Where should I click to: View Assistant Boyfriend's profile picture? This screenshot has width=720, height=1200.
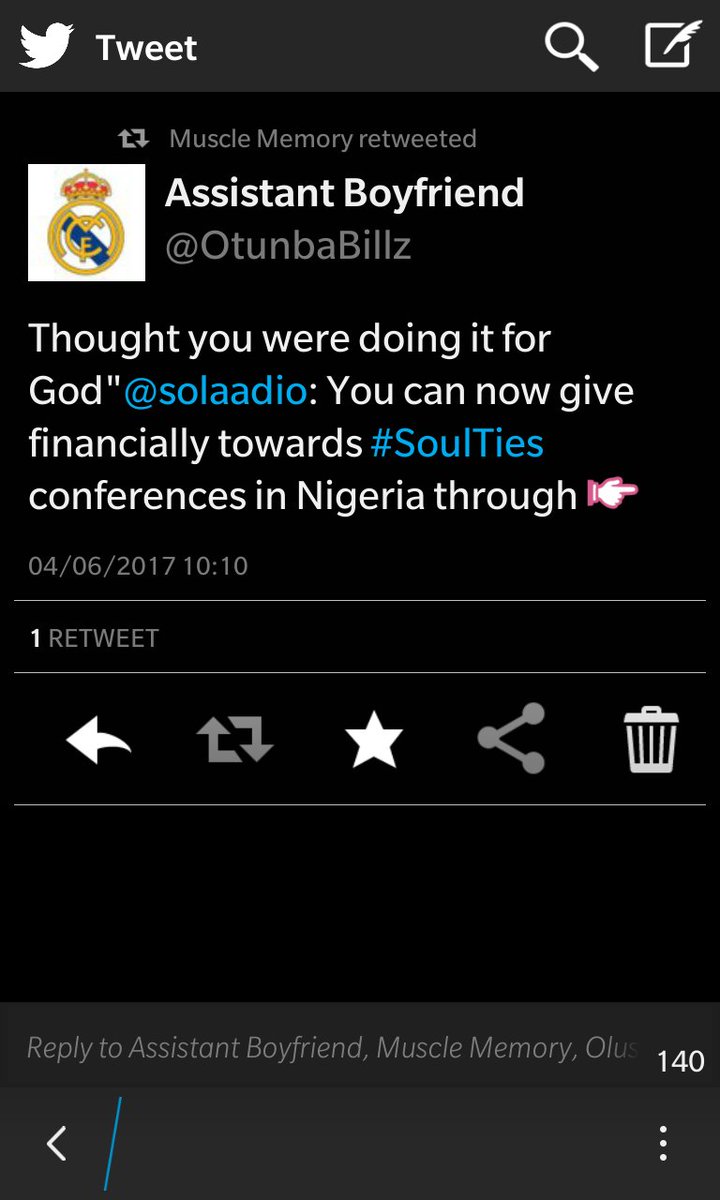[86, 222]
